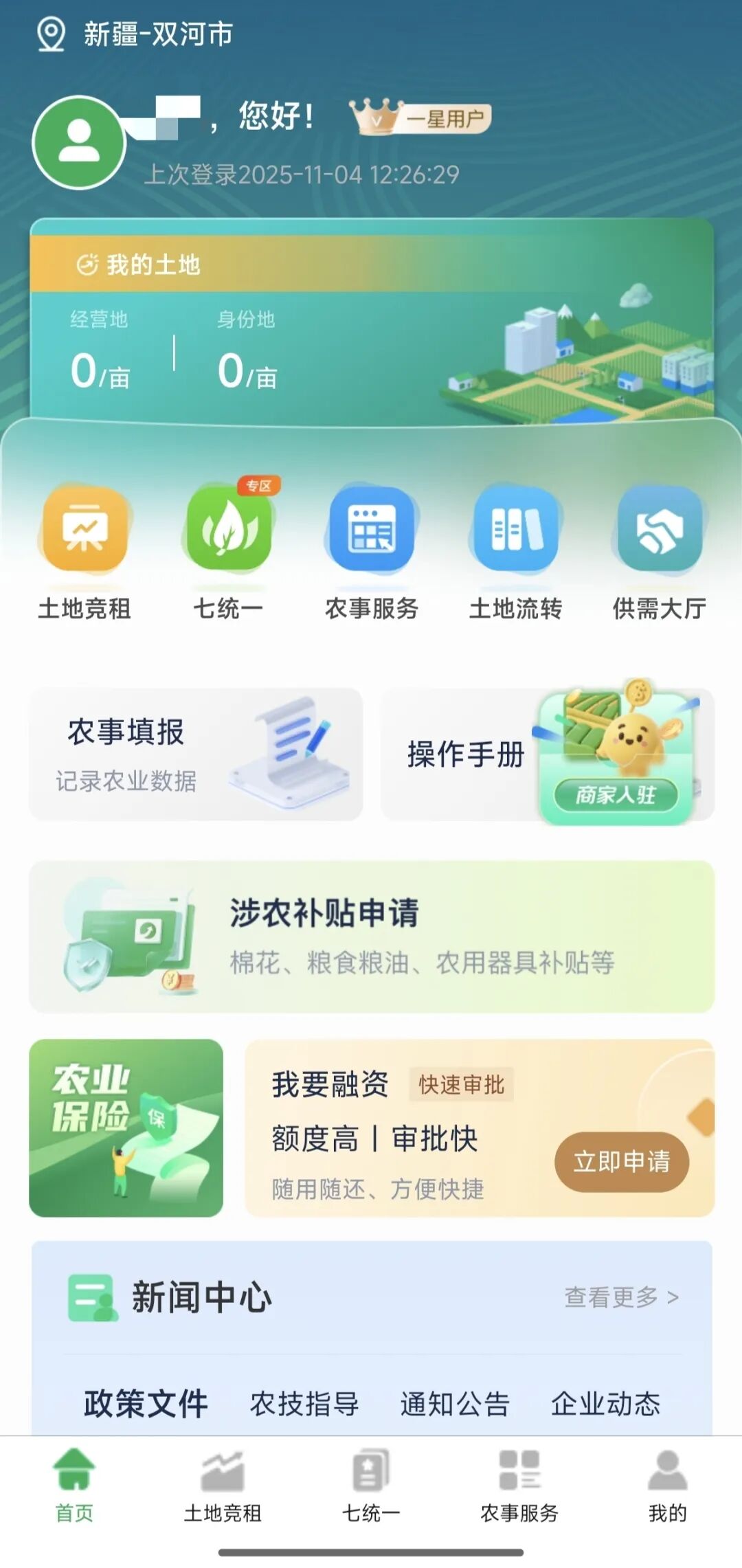Image resolution: width=742 pixels, height=1568 pixels.
Task: Switch to 农技指导 news tab
Action: click(304, 1403)
